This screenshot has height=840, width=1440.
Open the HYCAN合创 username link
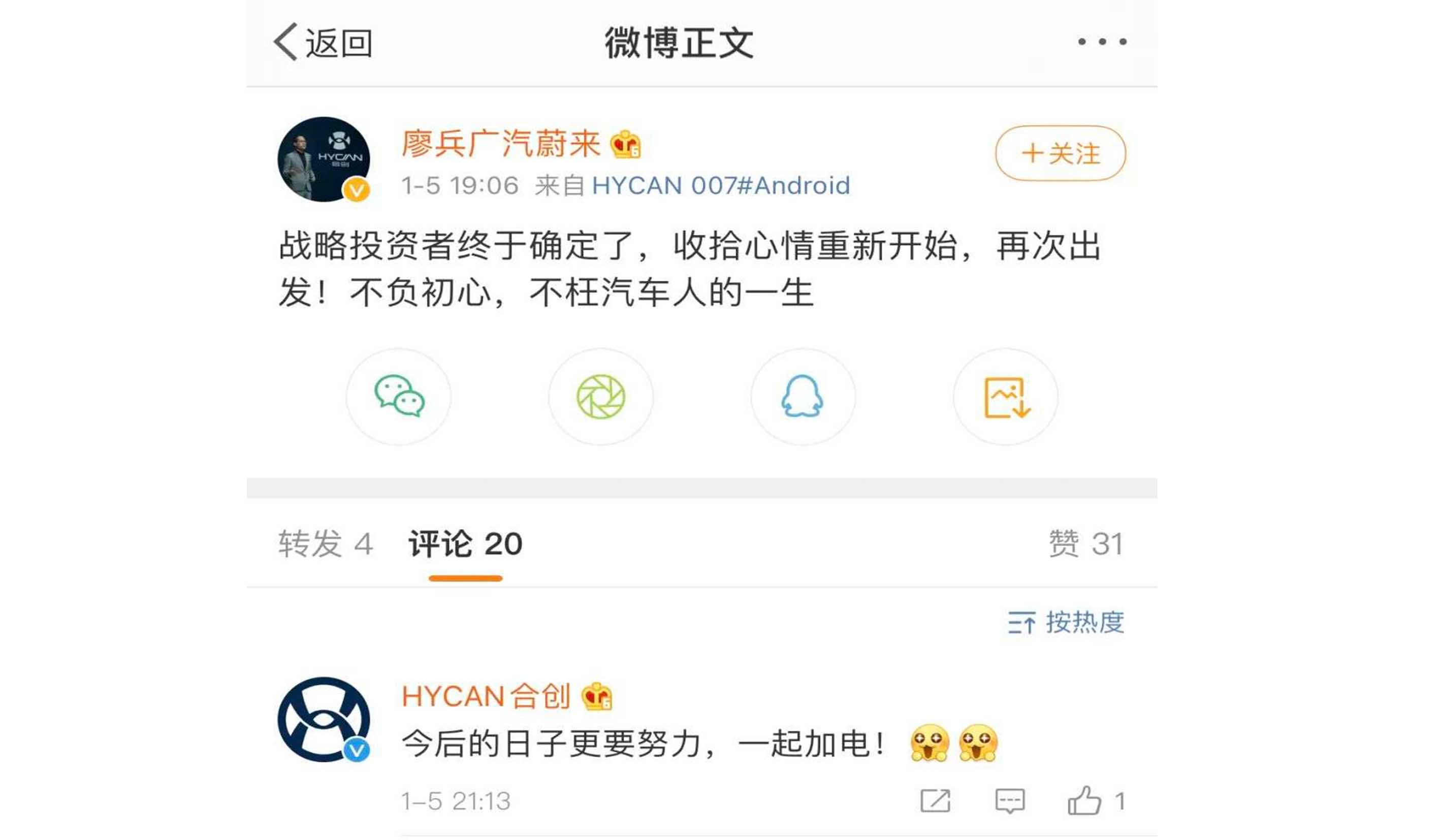click(x=486, y=697)
